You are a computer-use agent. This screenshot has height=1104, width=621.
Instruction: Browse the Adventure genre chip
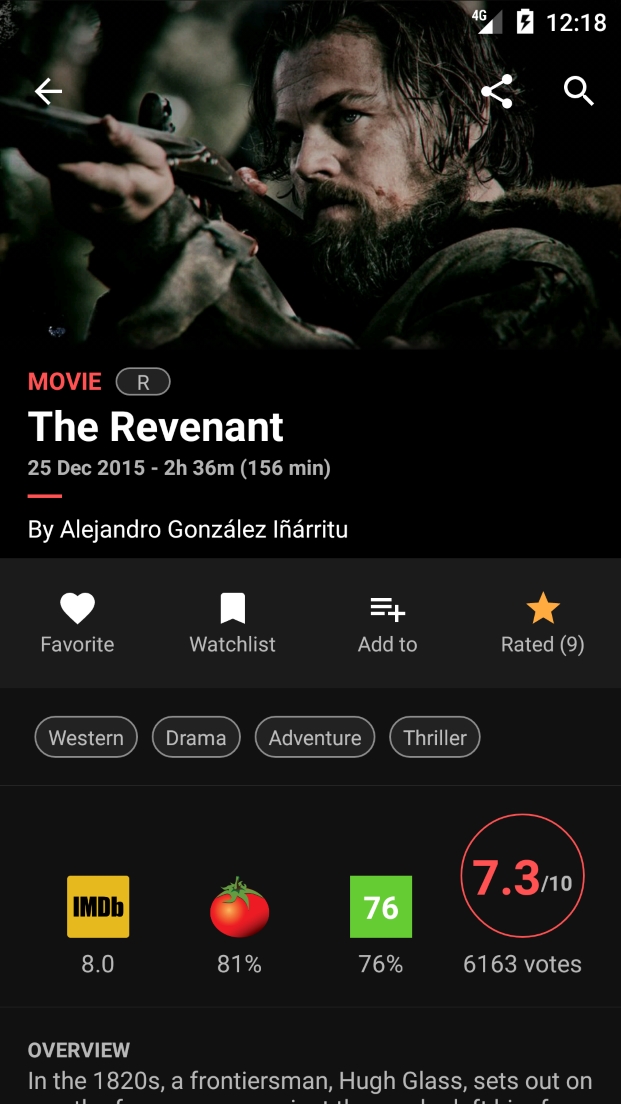tap(315, 738)
